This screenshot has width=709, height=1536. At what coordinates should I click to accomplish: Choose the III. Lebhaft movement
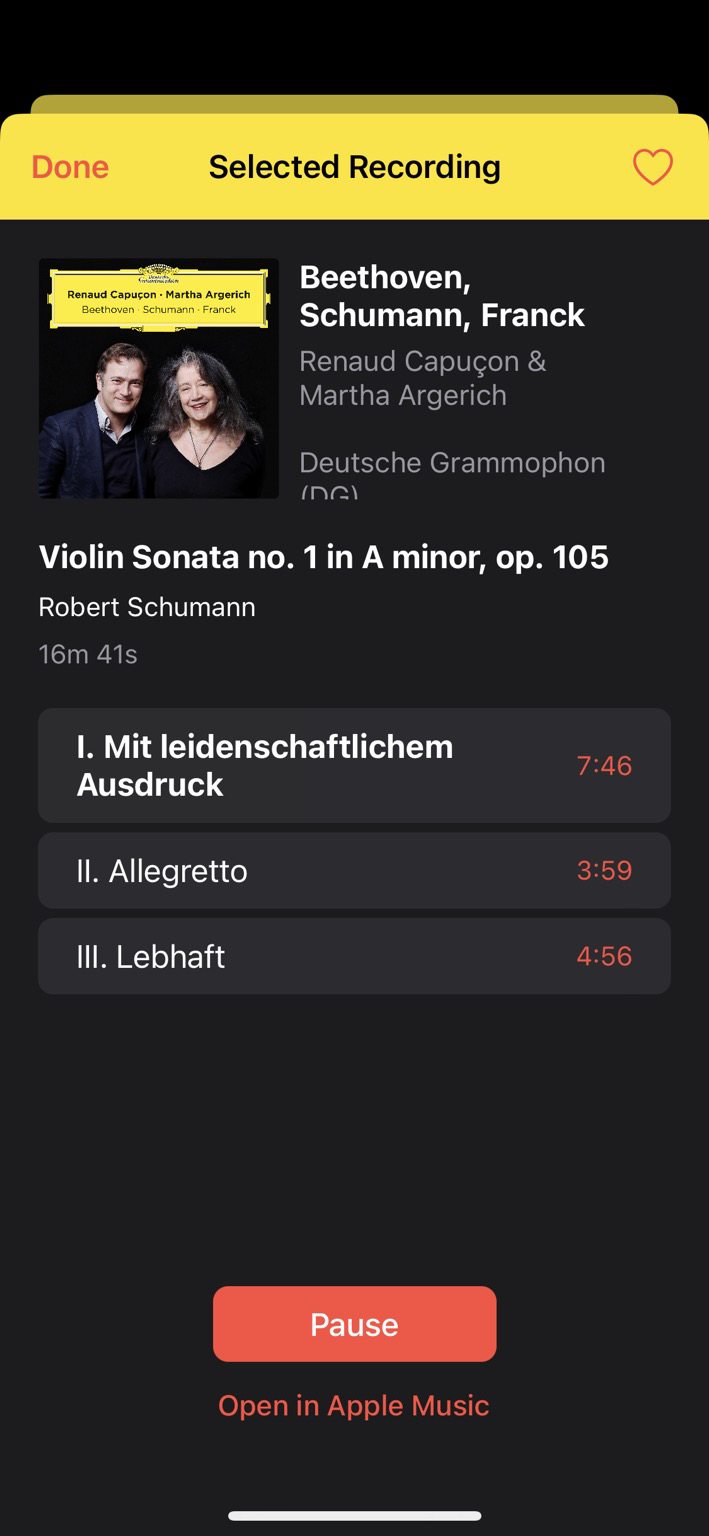coord(354,956)
